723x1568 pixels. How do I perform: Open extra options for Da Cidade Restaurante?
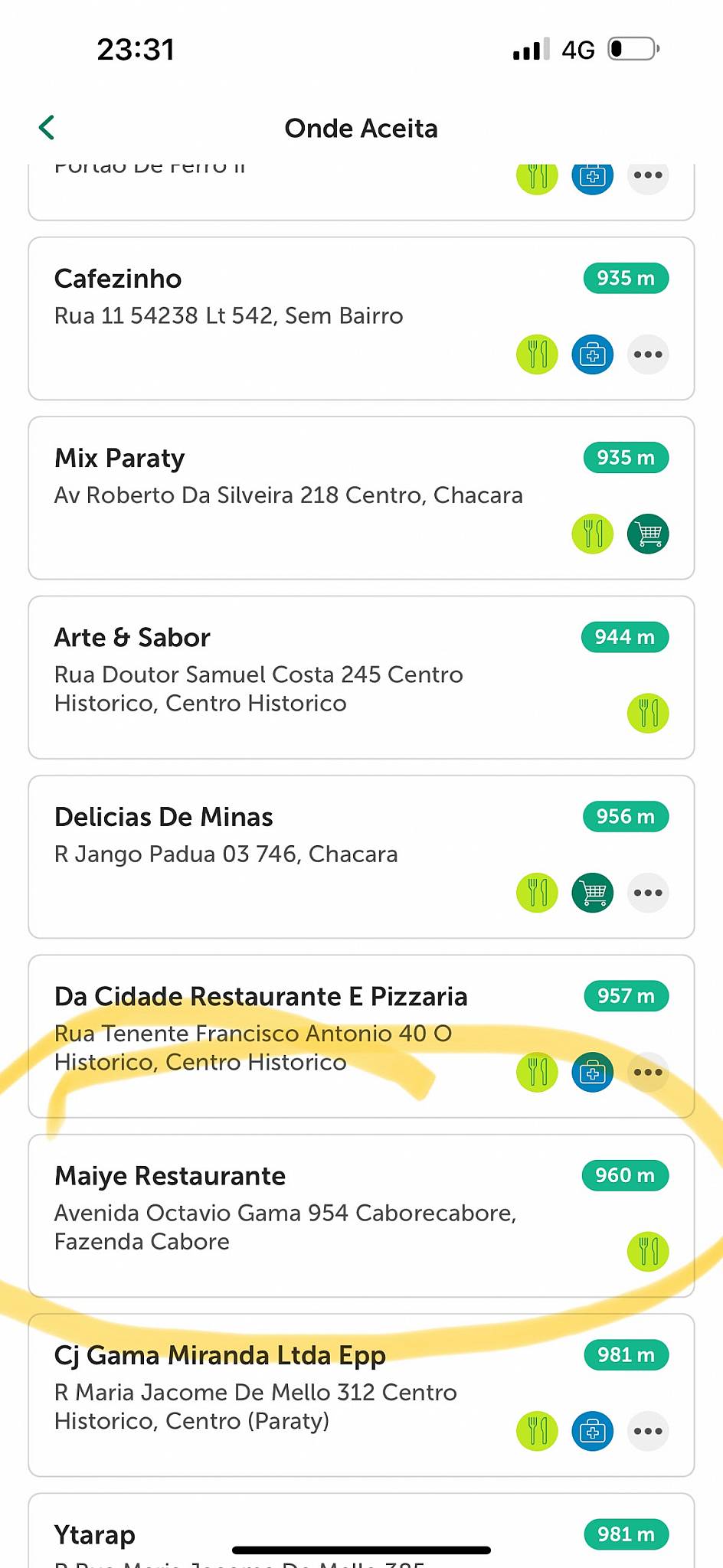pyautogui.click(x=647, y=1072)
